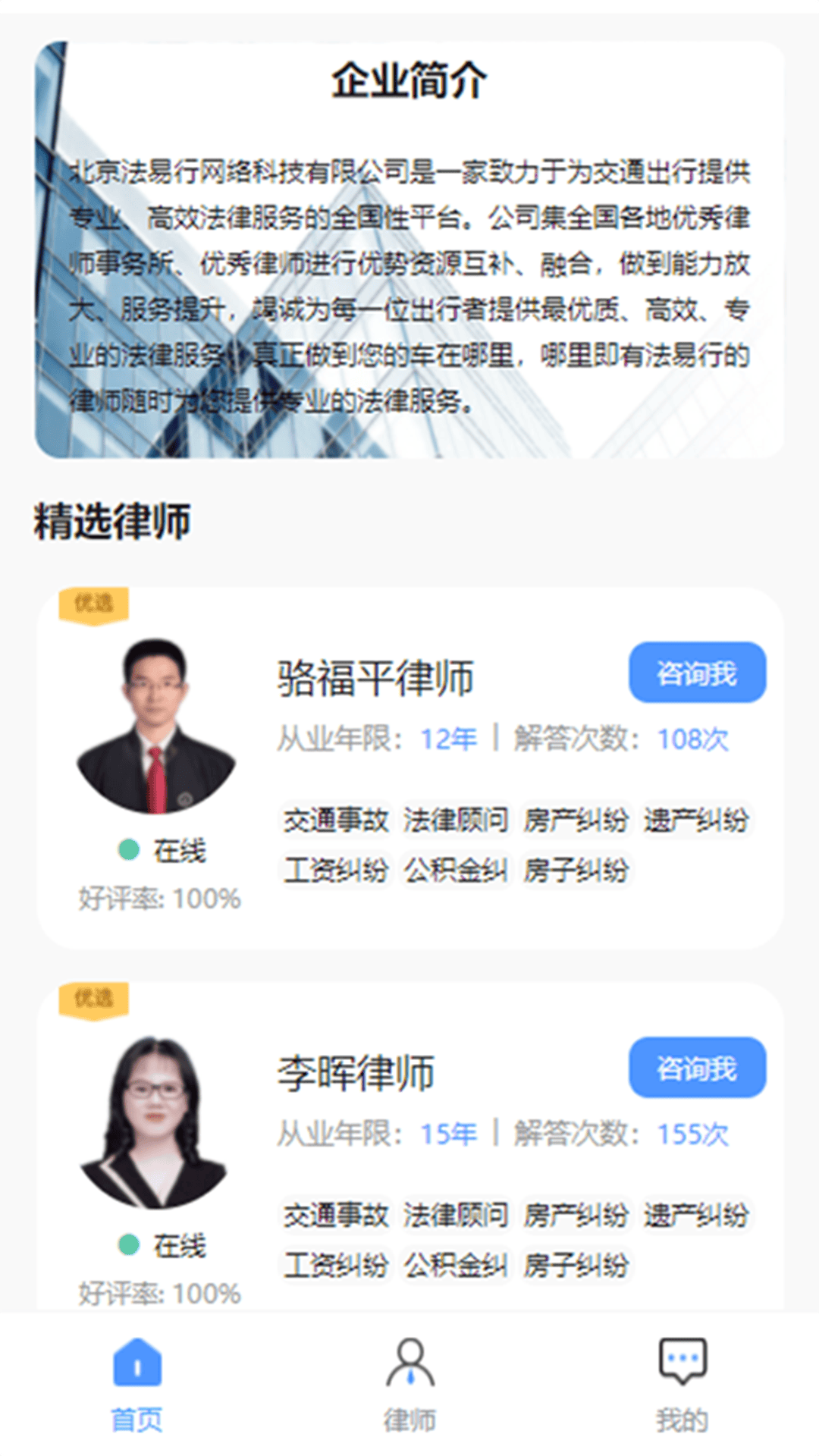Tap 咨询我 for 骆福平律师
Viewport: 819px width, 1456px height.
click(x=697, y=673)
